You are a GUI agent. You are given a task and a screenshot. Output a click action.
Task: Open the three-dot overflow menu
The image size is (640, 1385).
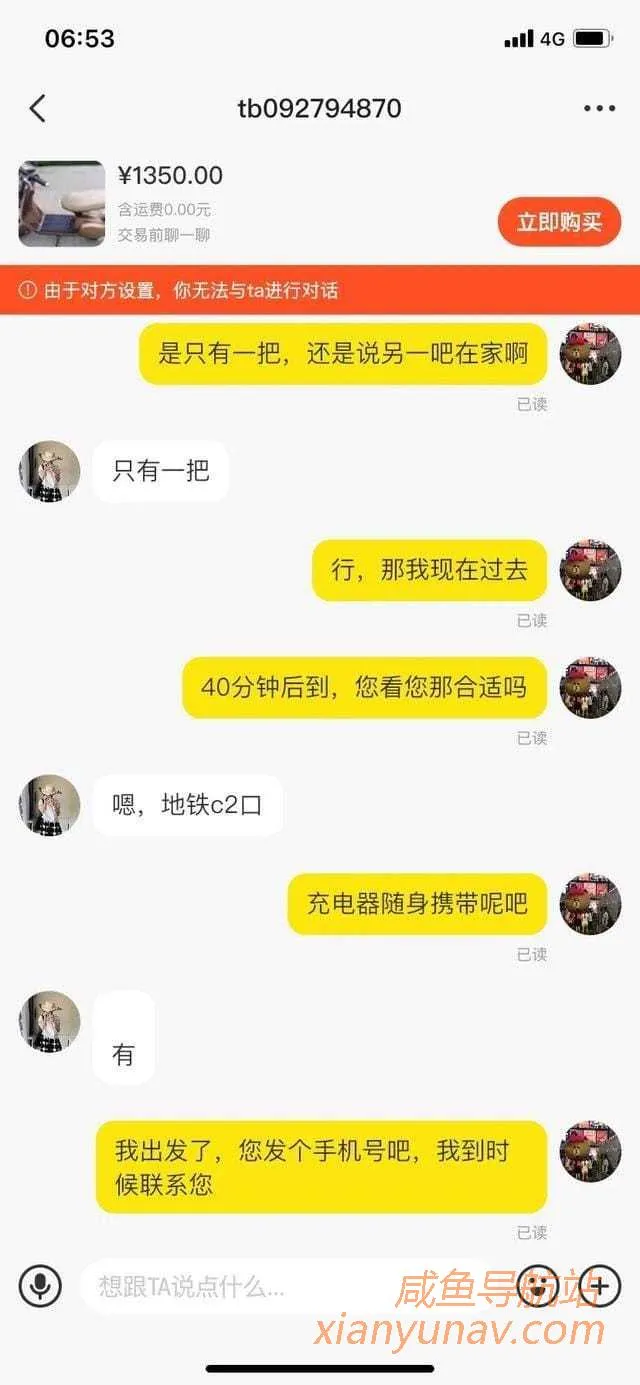(599, 109)
